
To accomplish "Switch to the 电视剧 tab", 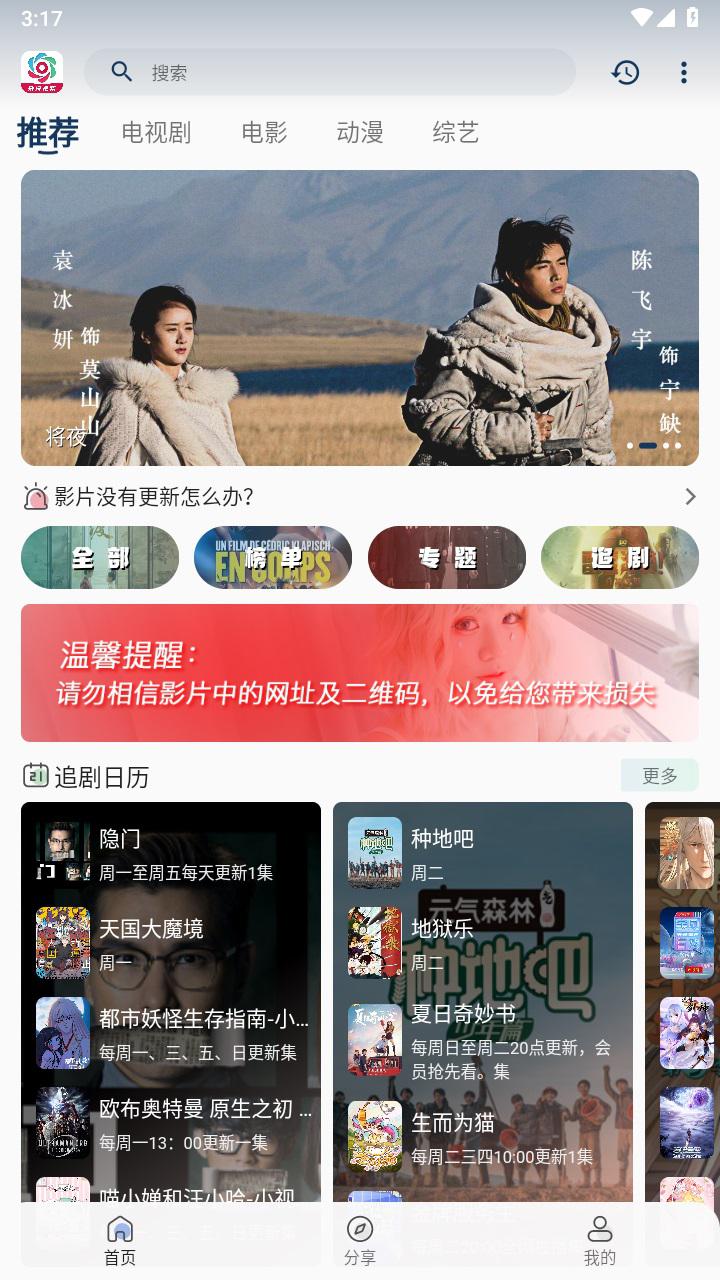I will pyautogui.click(x=156, y=132).
